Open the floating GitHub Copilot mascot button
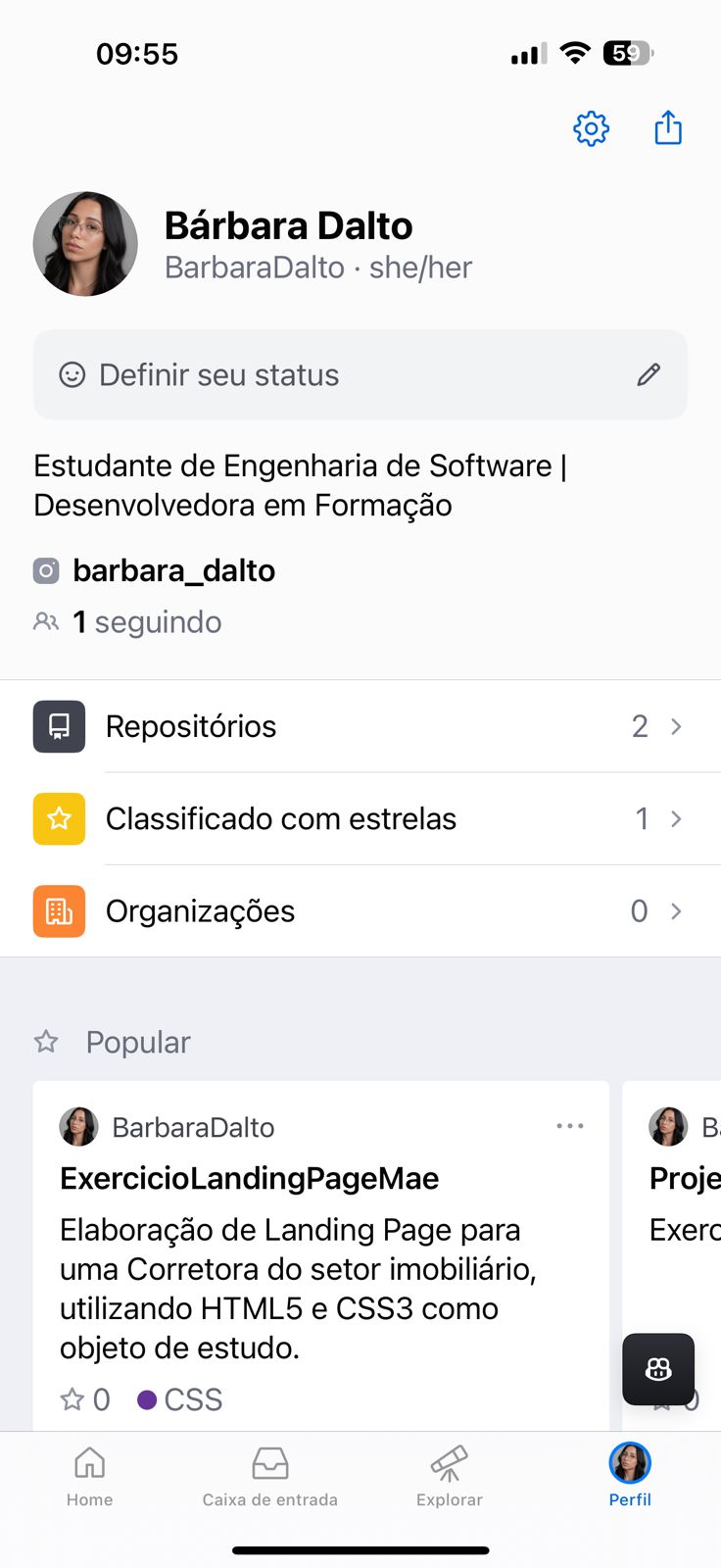 coord(657,1369)
